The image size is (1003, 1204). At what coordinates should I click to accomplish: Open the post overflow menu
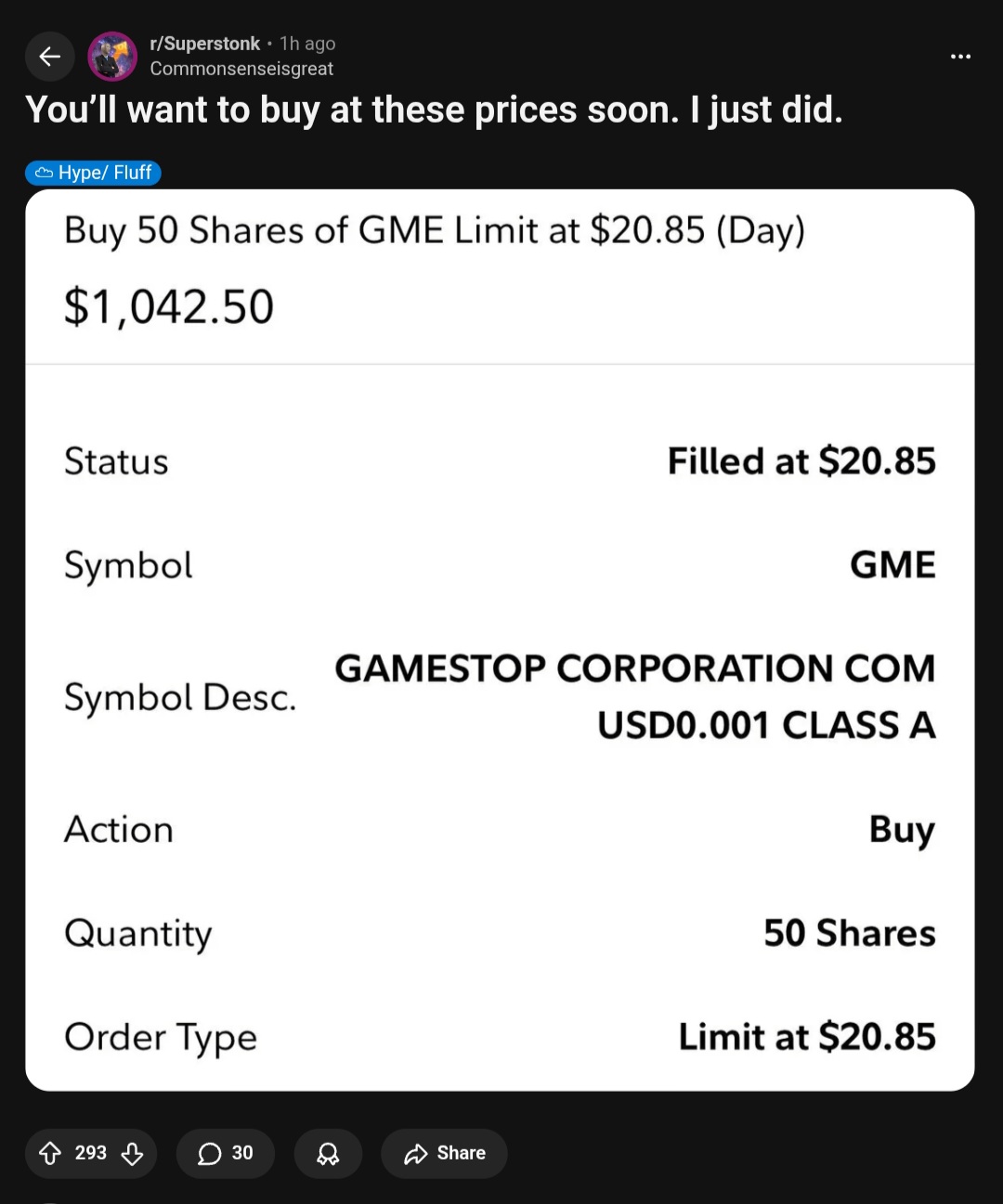[x=960, y=57]
